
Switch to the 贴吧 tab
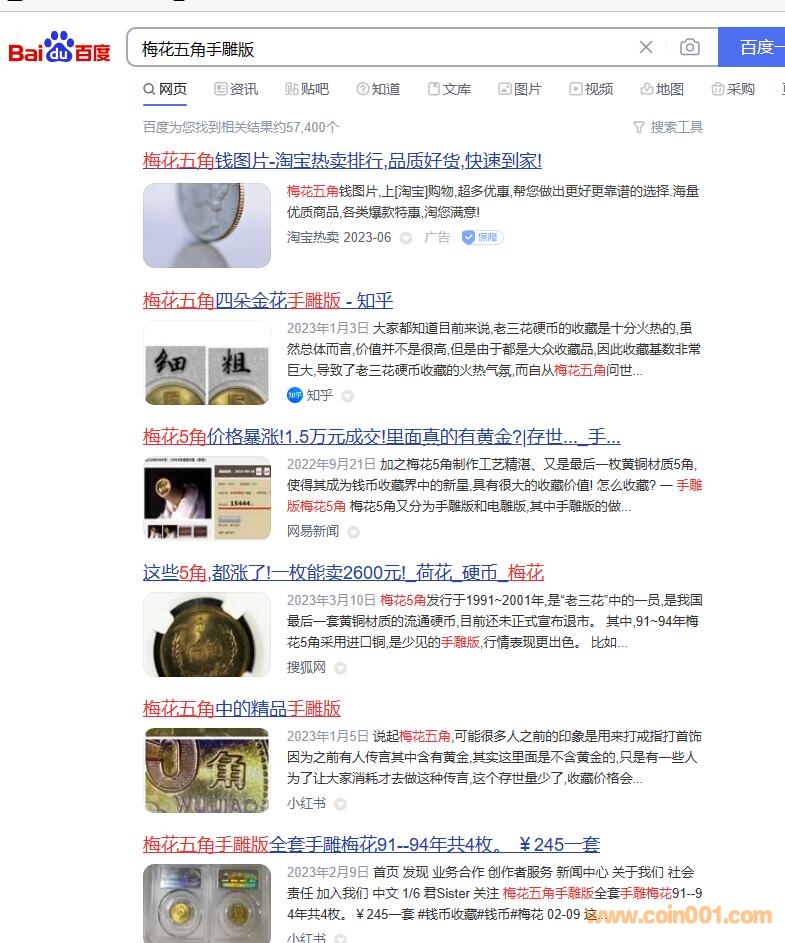point(307,89)
